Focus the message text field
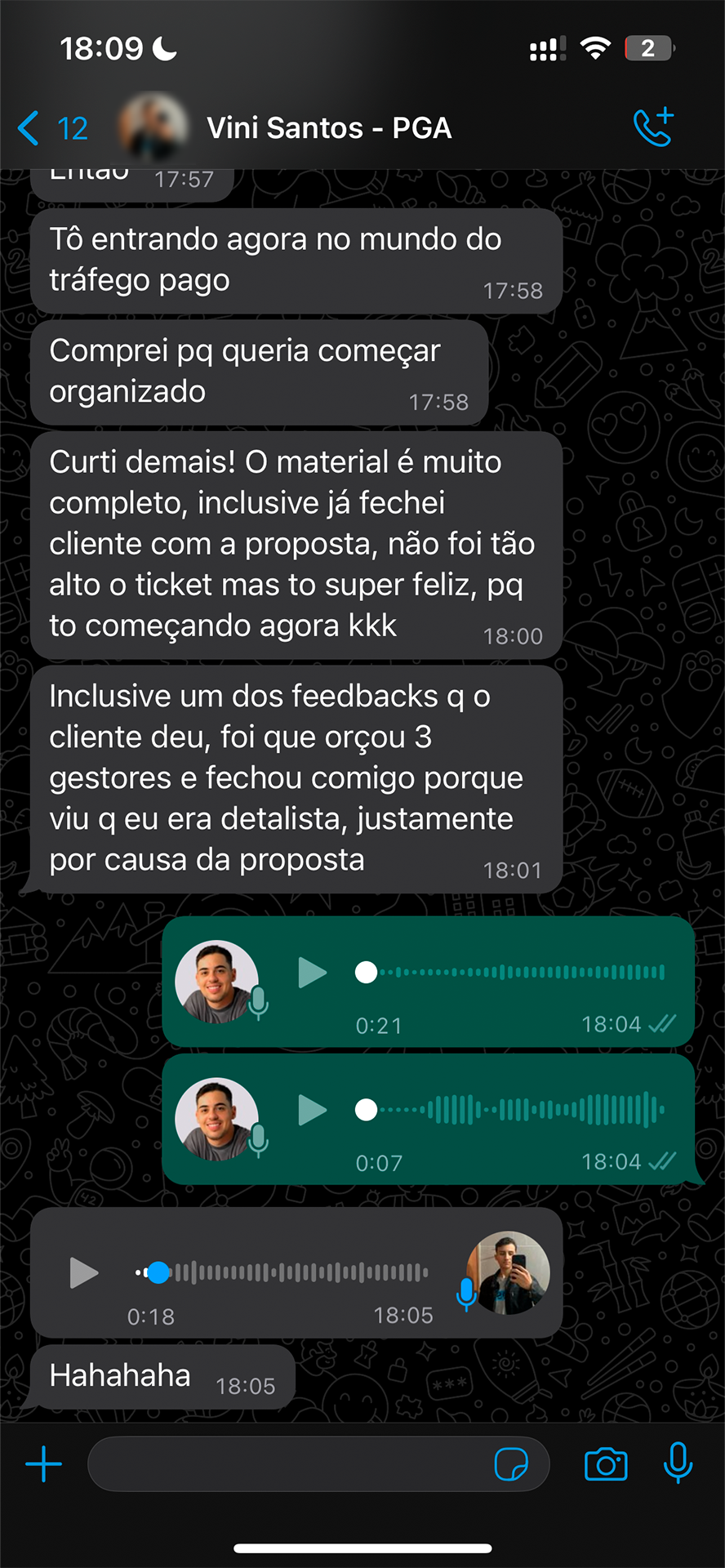Screen dimensions: 725x1568 [286, 1464]
